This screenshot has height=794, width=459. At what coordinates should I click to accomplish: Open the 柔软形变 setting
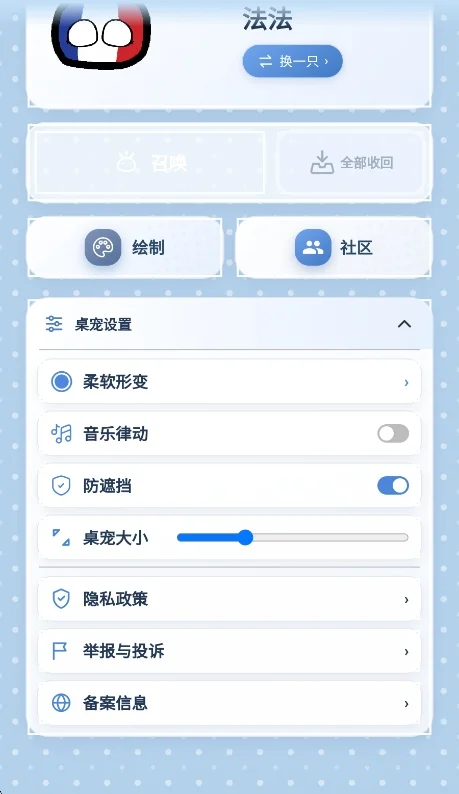coord(230,381)
